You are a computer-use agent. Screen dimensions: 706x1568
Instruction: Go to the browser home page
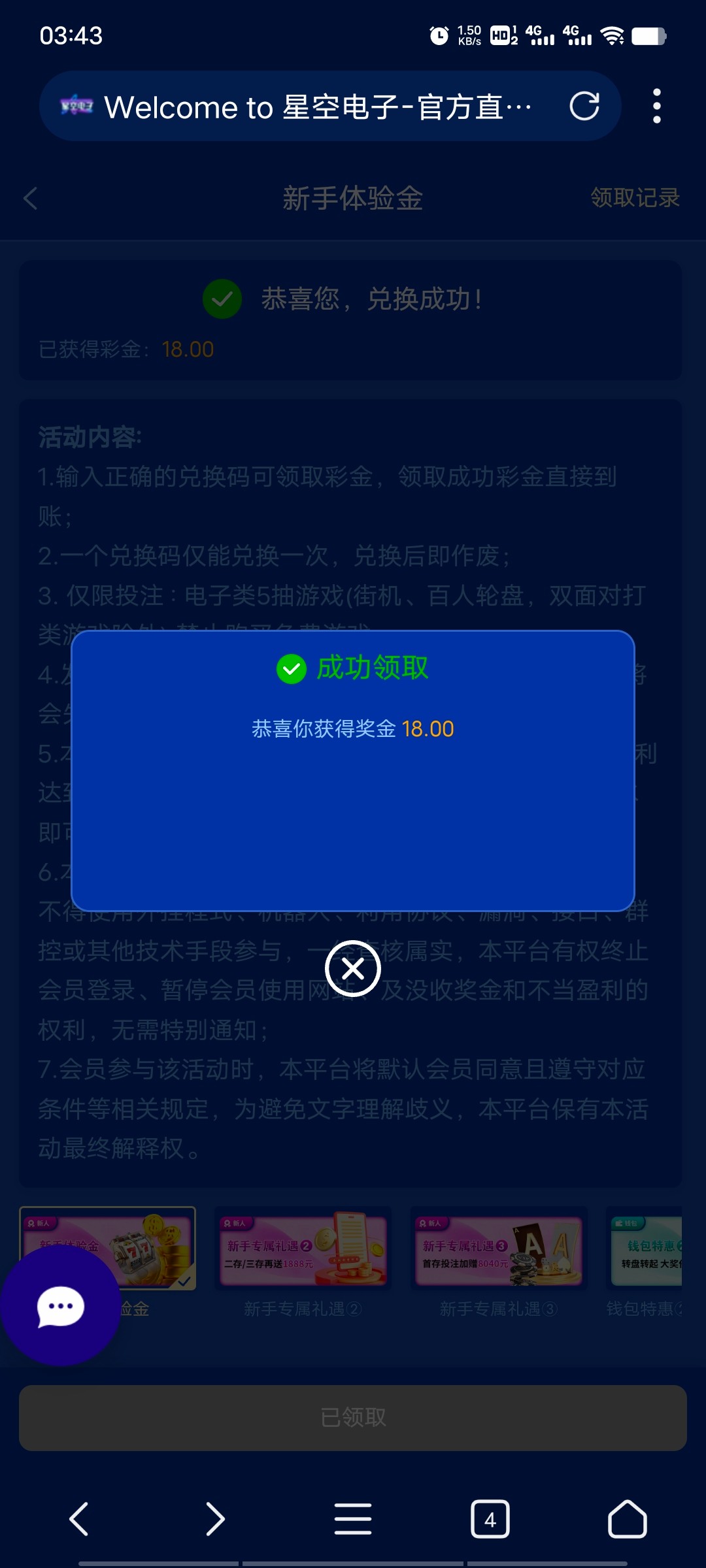pyautogui.click(x=627, y=1518)
